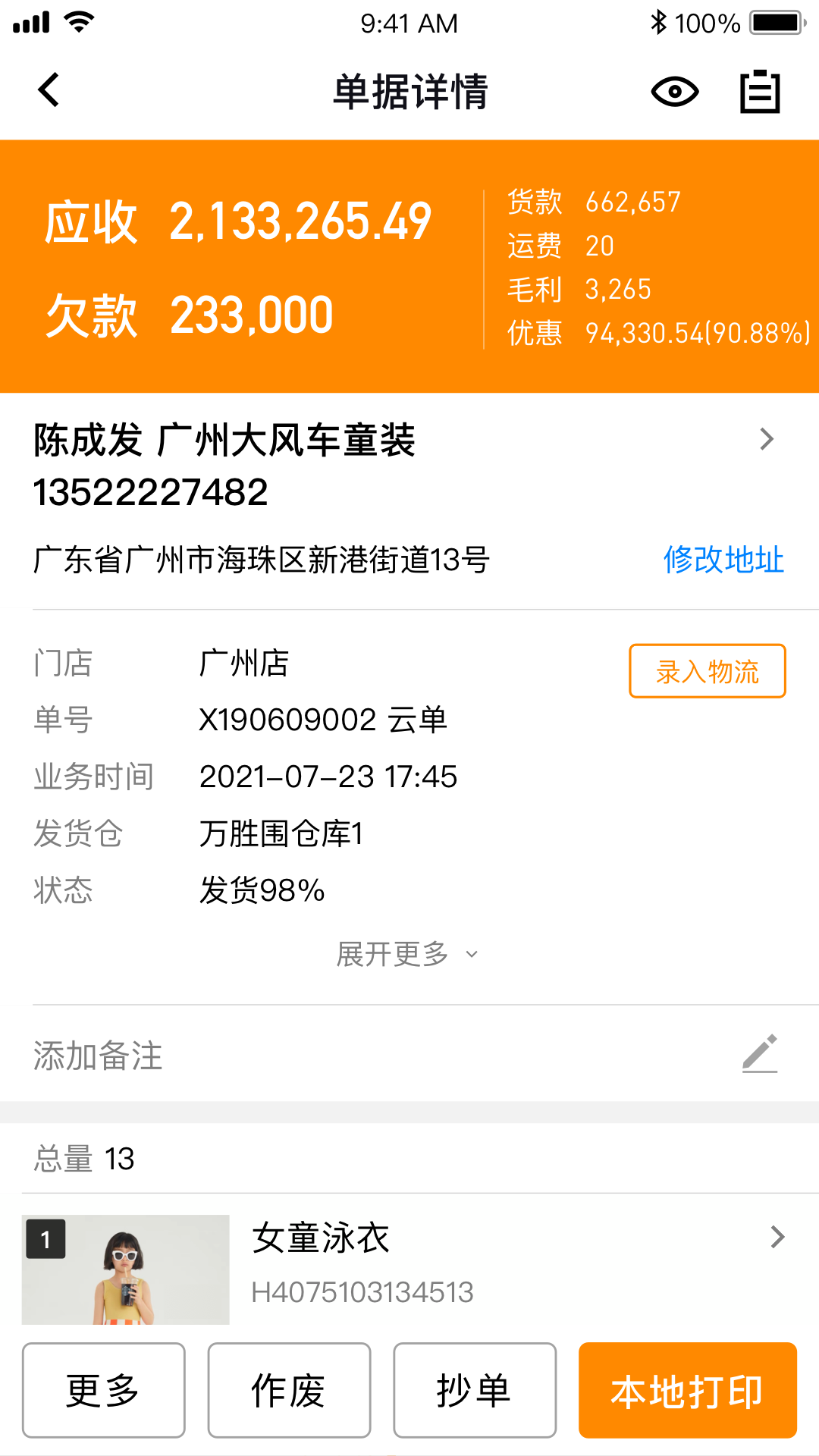Tap 修改地址 to edit address
This screenshot has width=819, height=1456.
(723, 560)
